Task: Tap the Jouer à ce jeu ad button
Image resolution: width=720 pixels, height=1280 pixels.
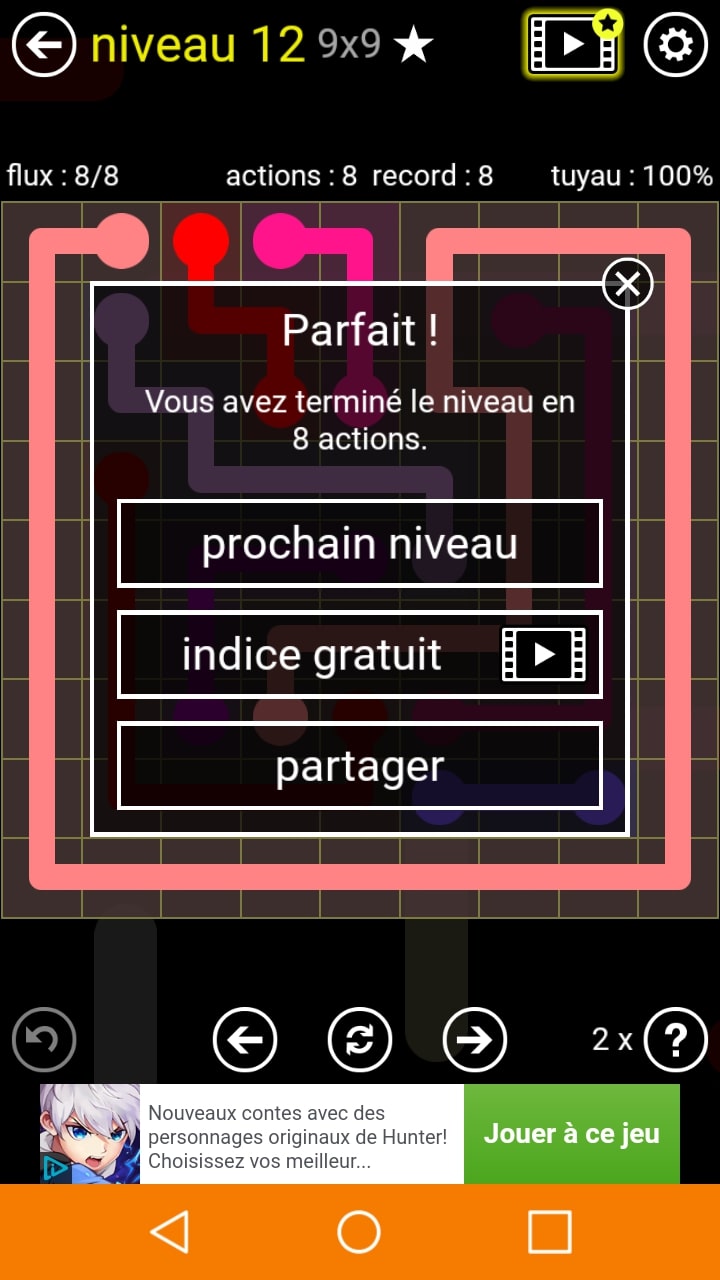Action: click(571, 1134)
